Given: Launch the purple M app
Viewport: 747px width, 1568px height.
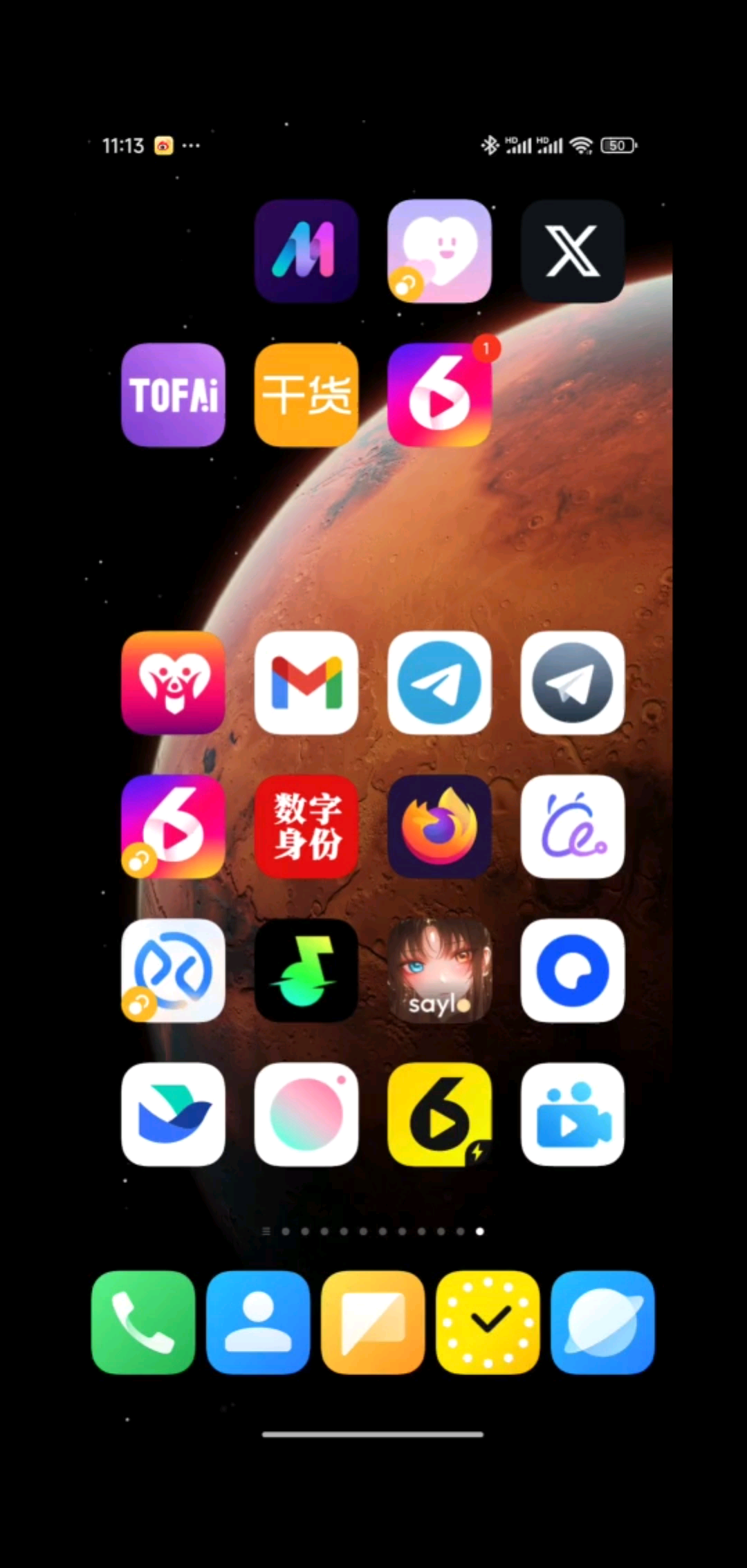Looking at the screenshot, I should point(306,251).
